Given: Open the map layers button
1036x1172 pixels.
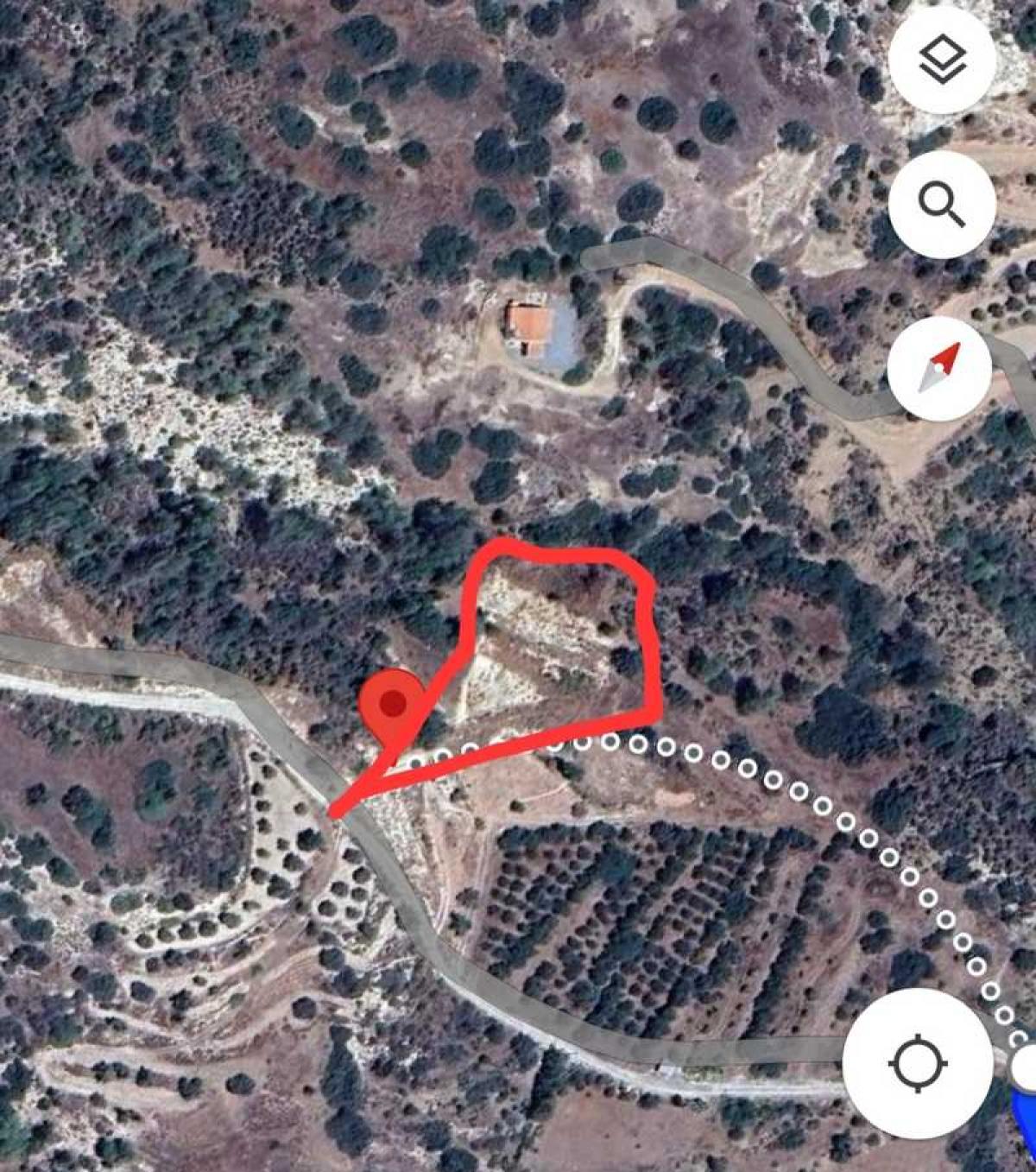Looking at the screenshot, I should pos(942,60).
